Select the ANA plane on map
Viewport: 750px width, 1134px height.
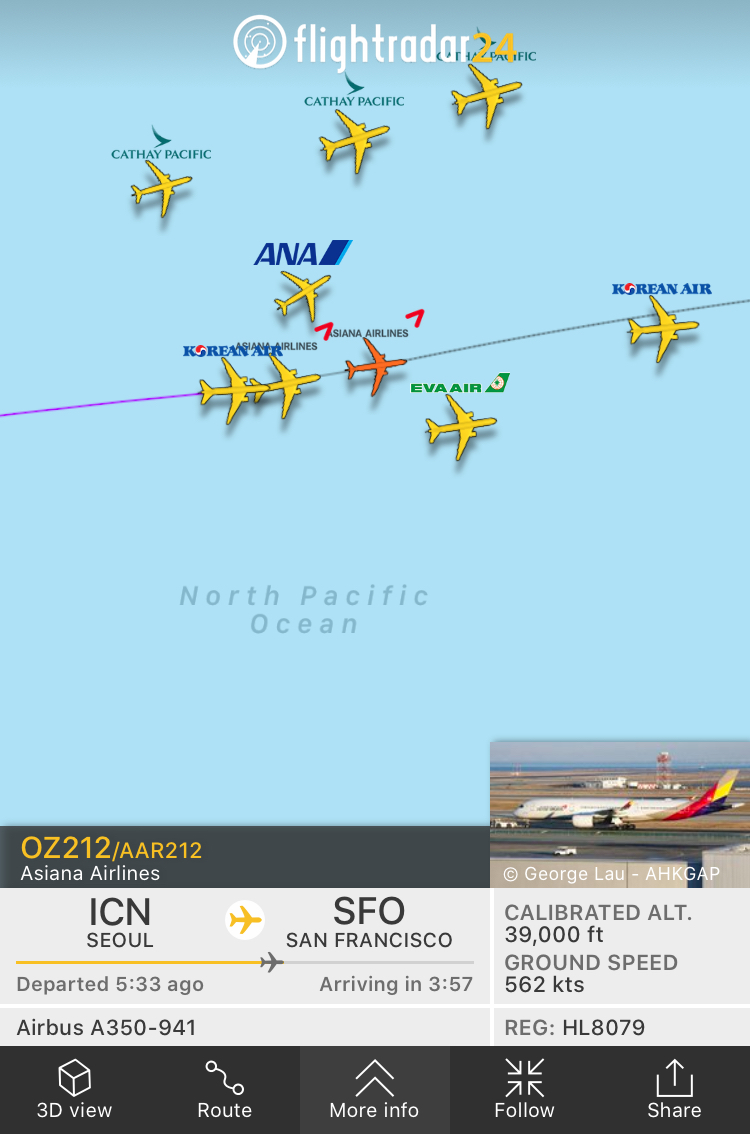point(302,295)
